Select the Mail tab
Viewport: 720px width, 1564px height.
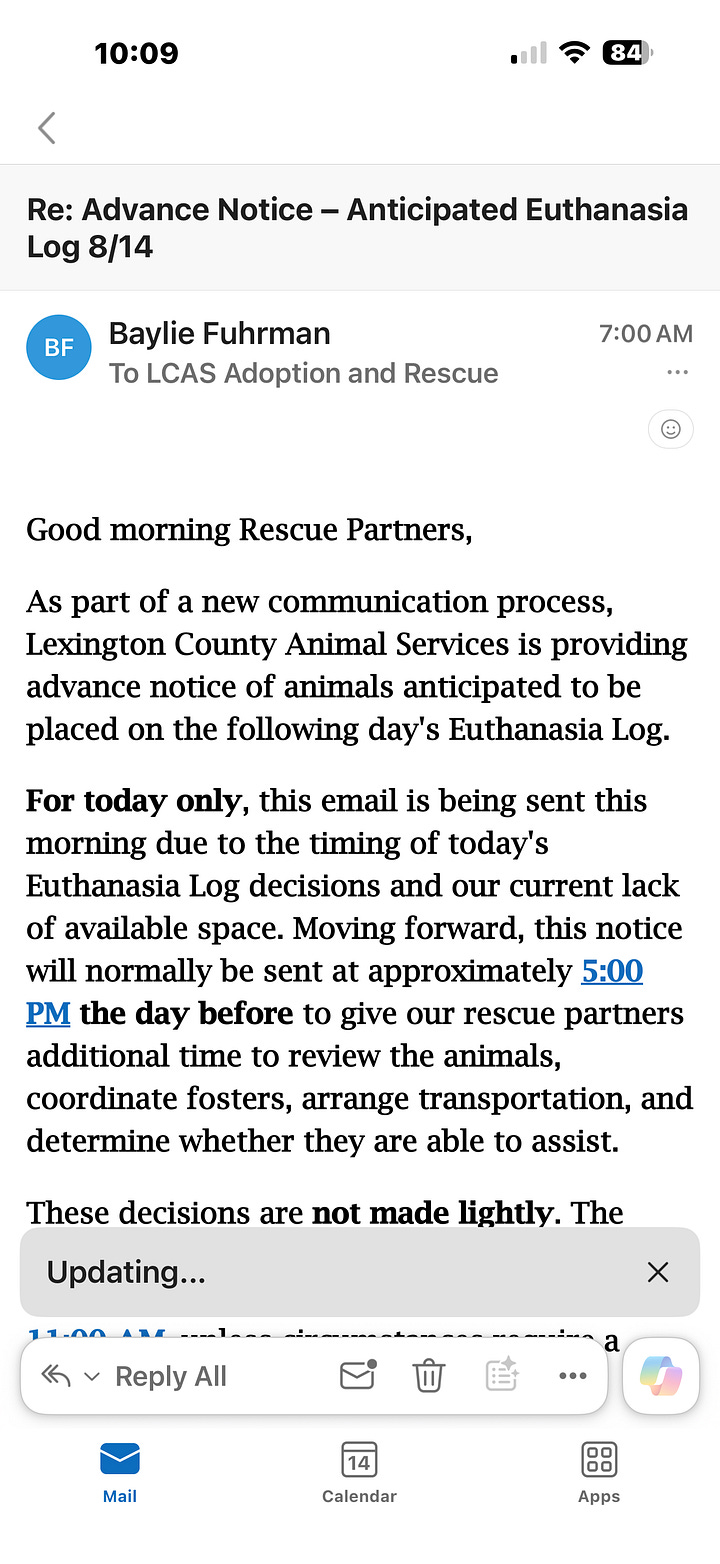click(120, 1473)
